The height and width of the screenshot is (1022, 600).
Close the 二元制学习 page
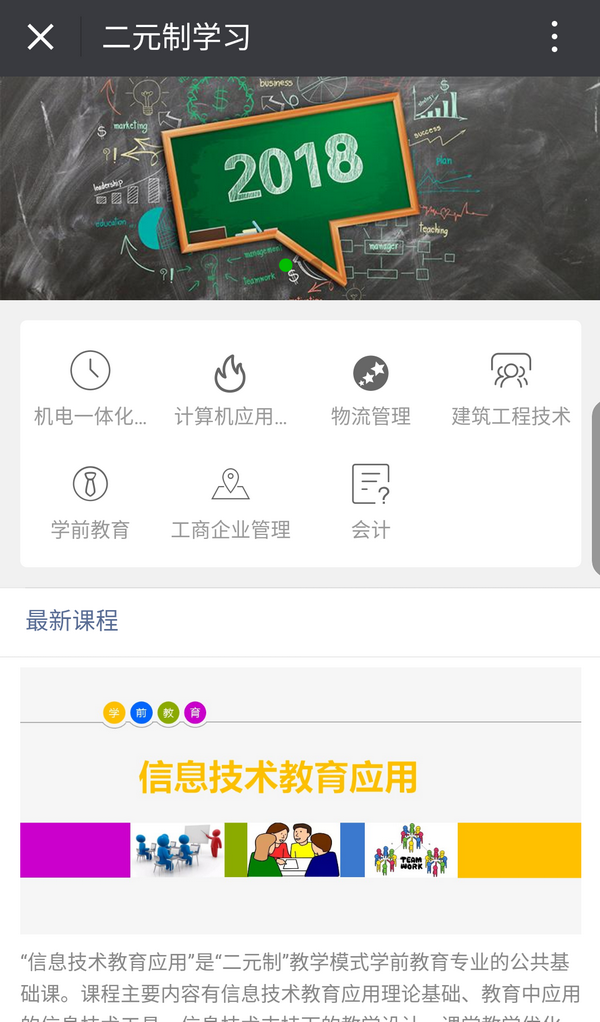click(40, 38)
